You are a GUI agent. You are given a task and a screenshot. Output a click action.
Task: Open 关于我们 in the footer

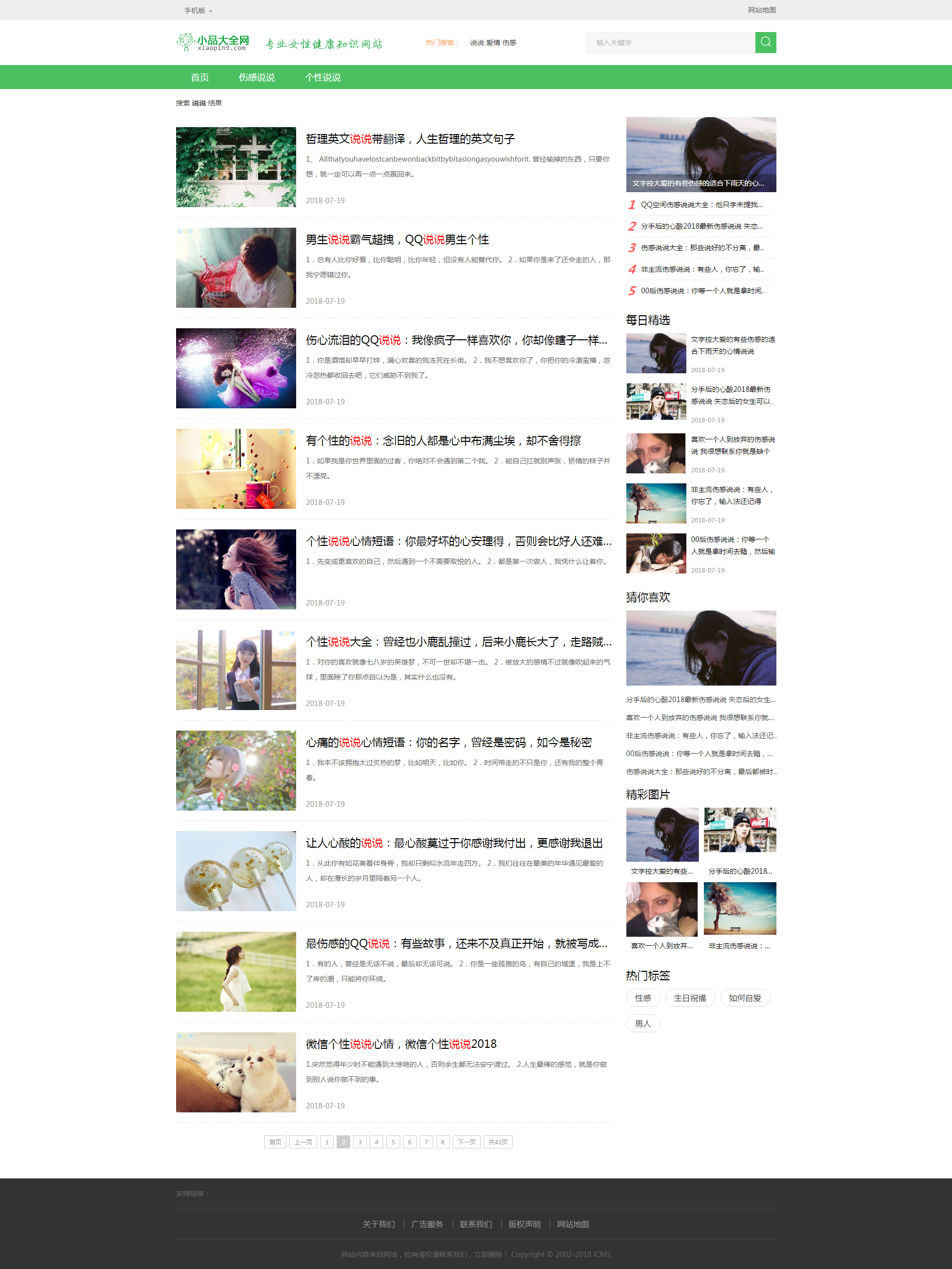[x=379, y=1223]
